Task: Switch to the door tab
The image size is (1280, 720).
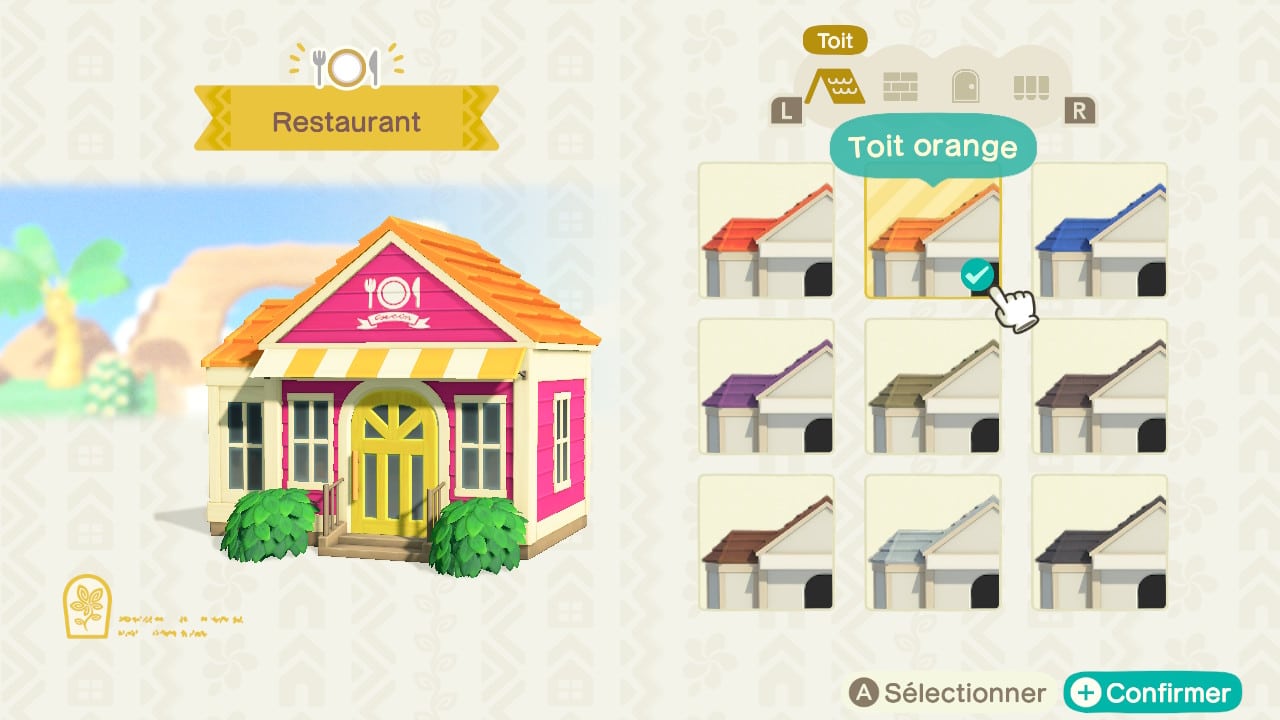Action: (x=965, y=87)
